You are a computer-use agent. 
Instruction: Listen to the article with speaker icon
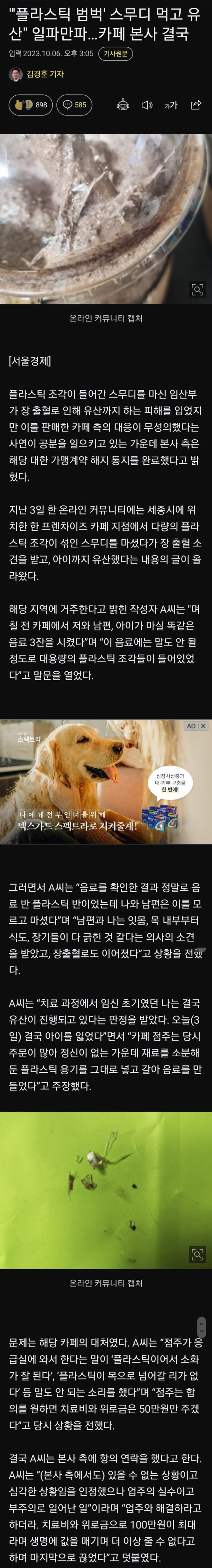147,105
